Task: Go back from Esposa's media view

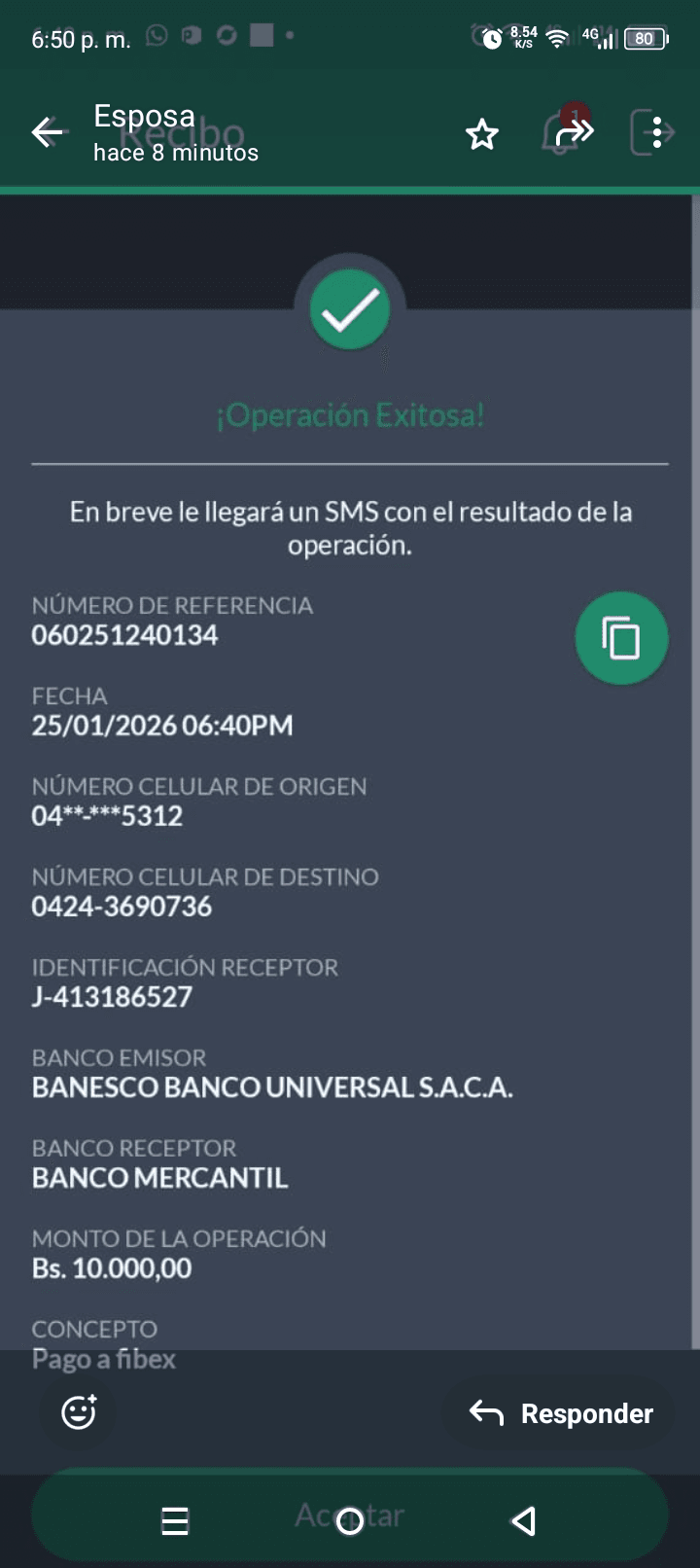Action: (47, 132)
